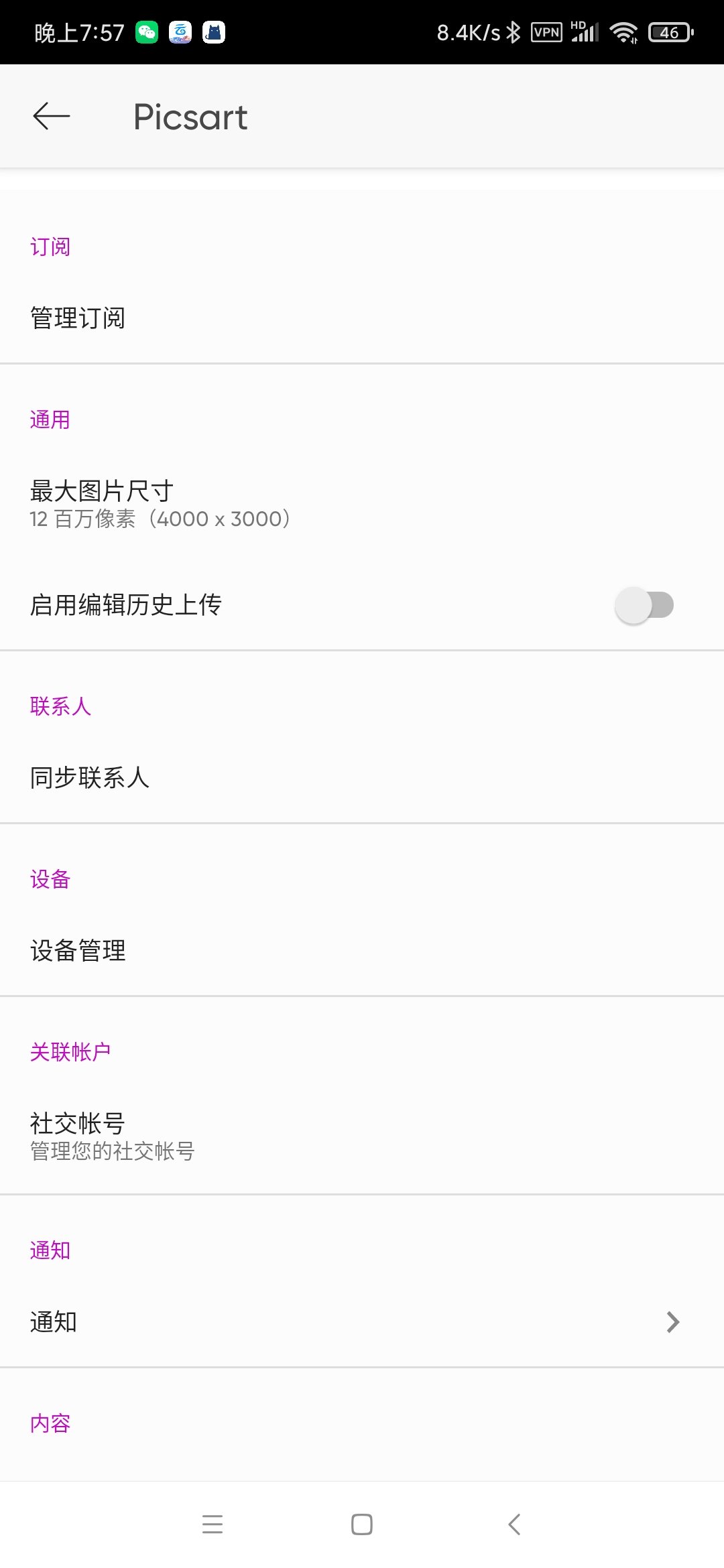The image size is (724, 1568).
Task: Toggle 启用编辑历史上传 switch
Action: [x=644, y=605]
